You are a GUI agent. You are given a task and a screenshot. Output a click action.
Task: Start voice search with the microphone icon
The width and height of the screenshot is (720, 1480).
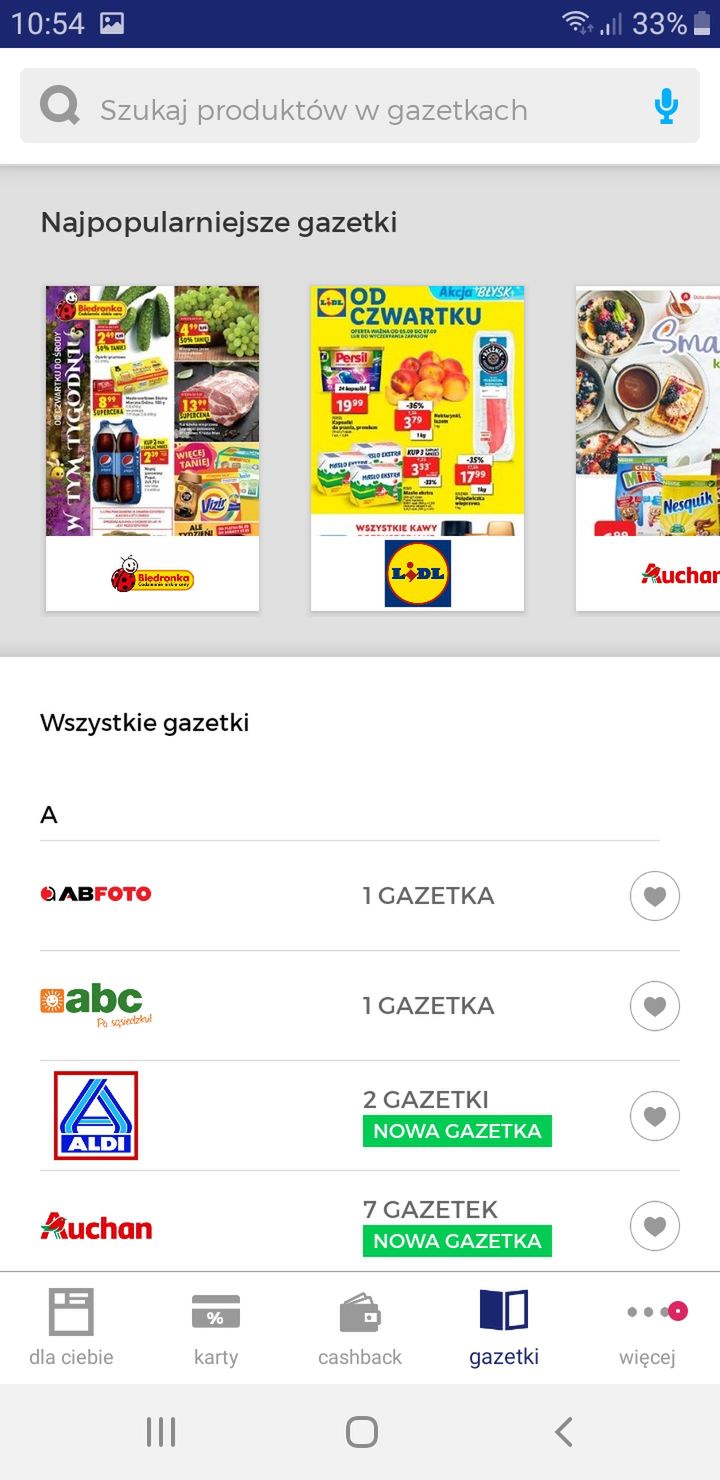(666, 106)
